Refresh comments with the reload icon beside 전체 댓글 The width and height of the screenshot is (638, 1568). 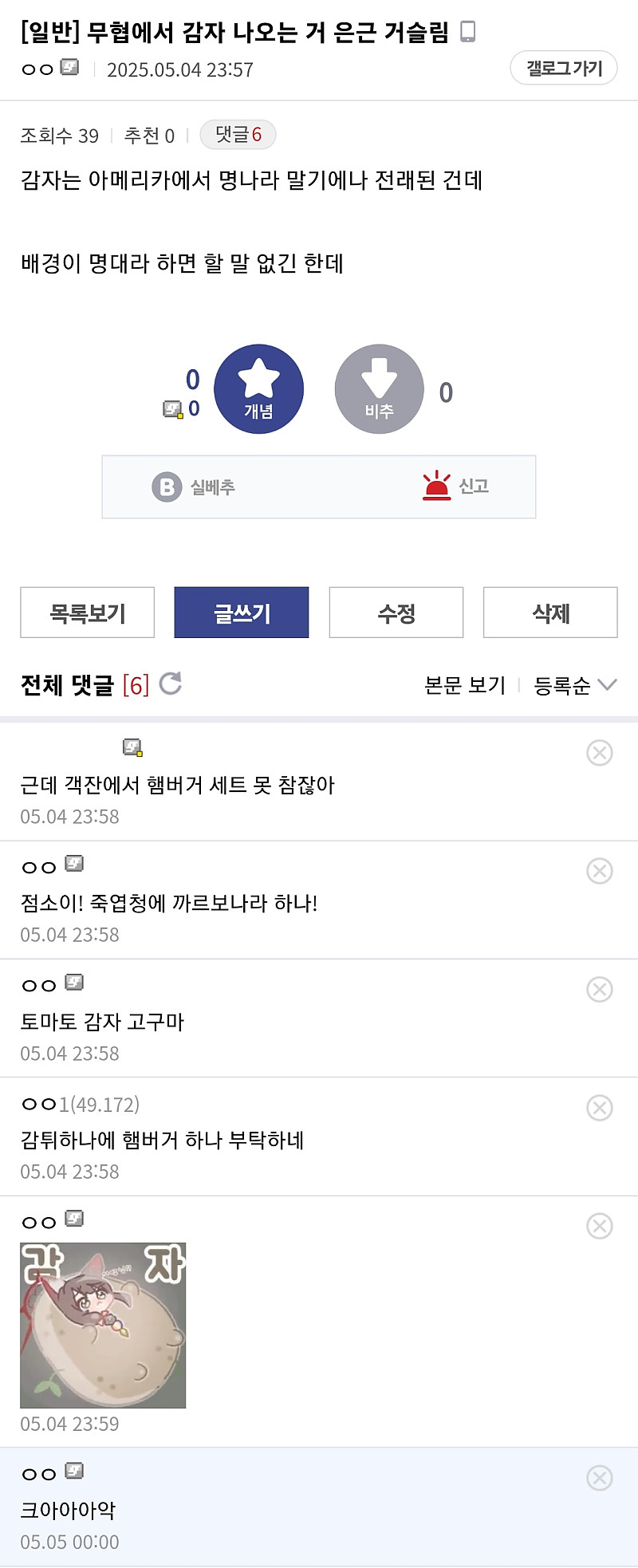click(x=170, y=684)
